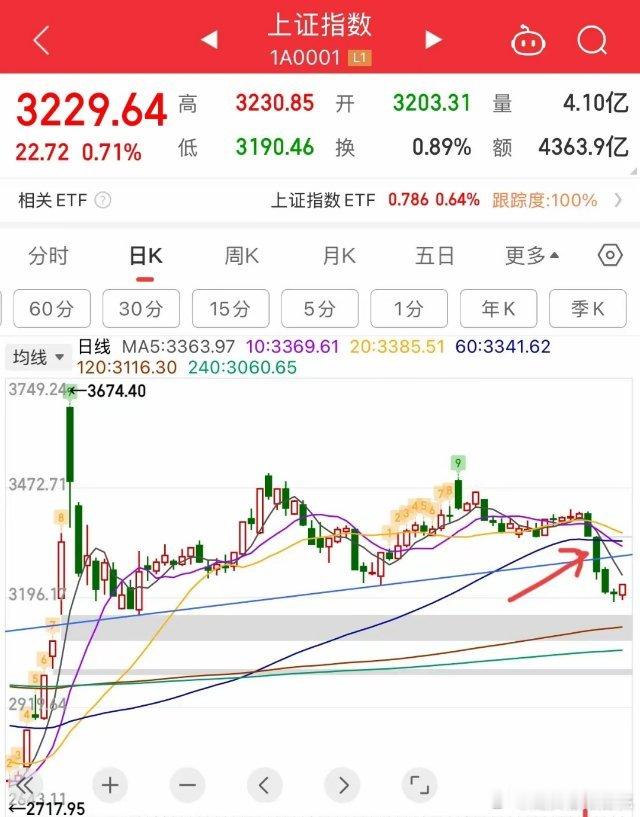Viewport: 640px width, 817px height.
Task: Open chart settings hexagon icon
Action: pyautogui.click(x=609, y=256)
